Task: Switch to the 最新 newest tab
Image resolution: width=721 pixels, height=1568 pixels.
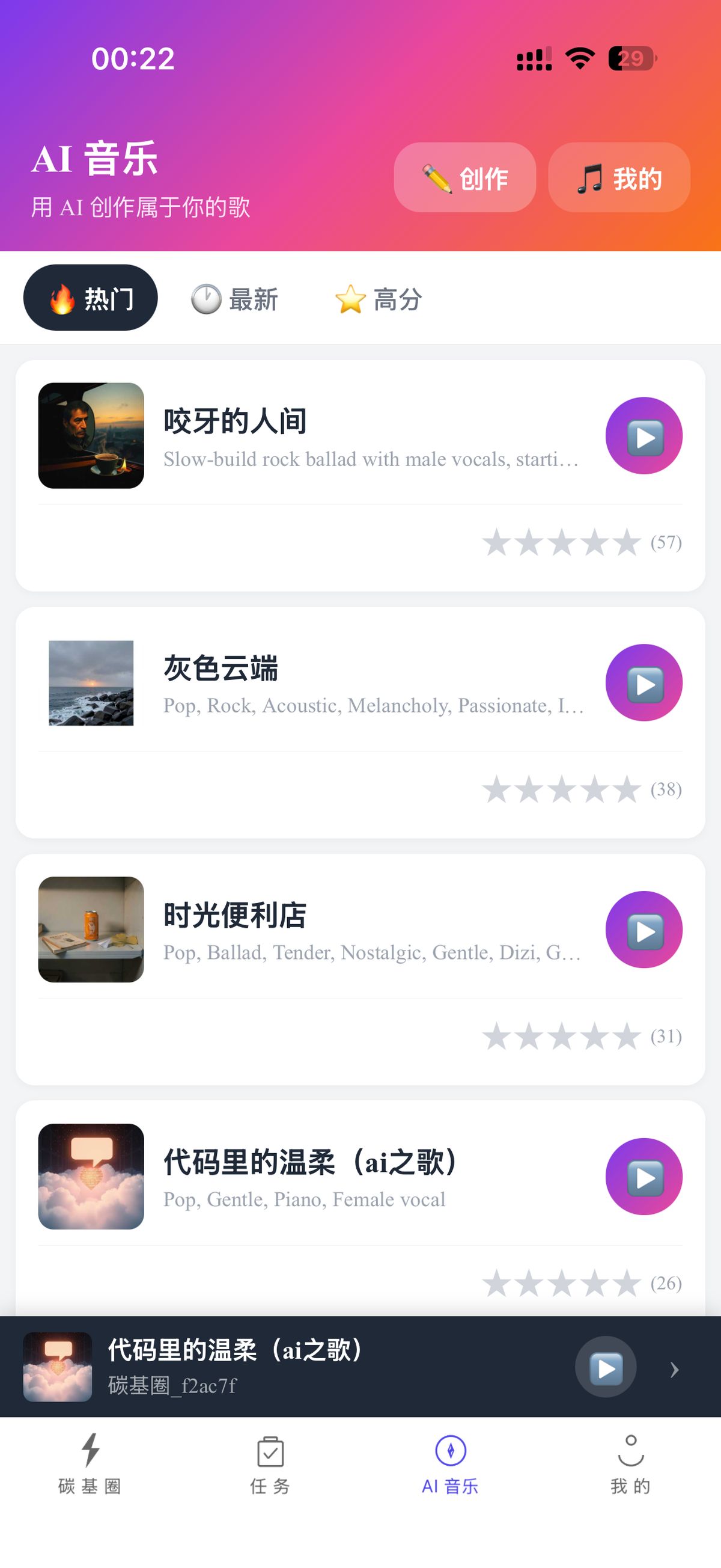Action: [234, 299]
